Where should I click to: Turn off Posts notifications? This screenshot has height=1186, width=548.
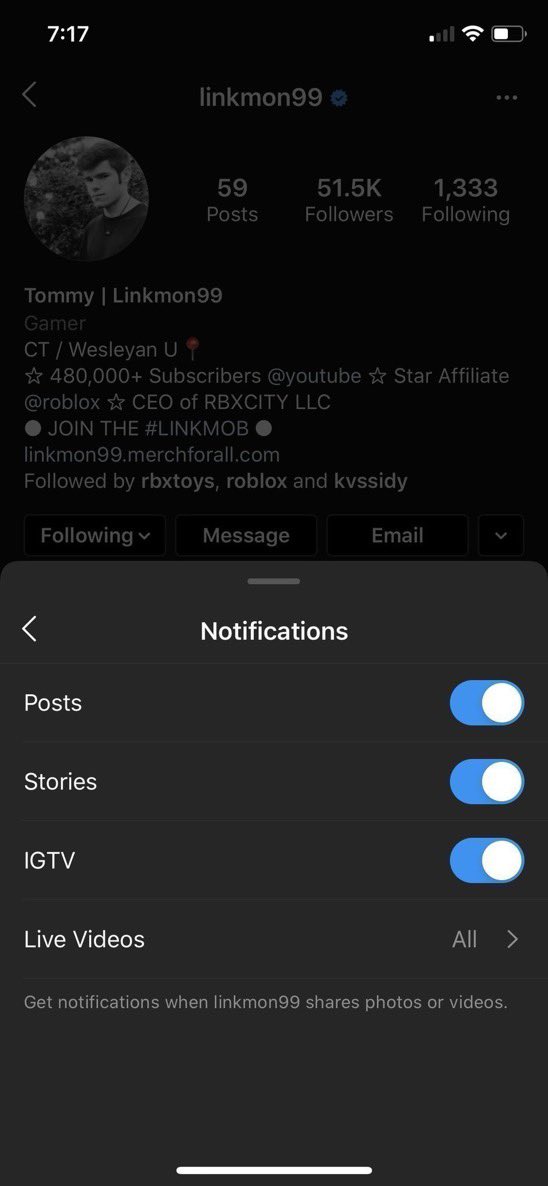point(487,703)
